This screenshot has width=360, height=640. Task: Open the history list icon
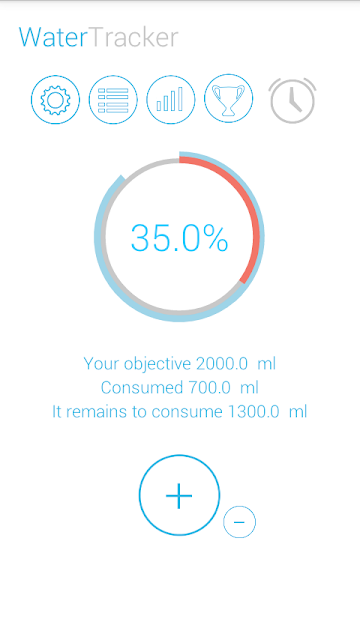(x=113, y=100)
